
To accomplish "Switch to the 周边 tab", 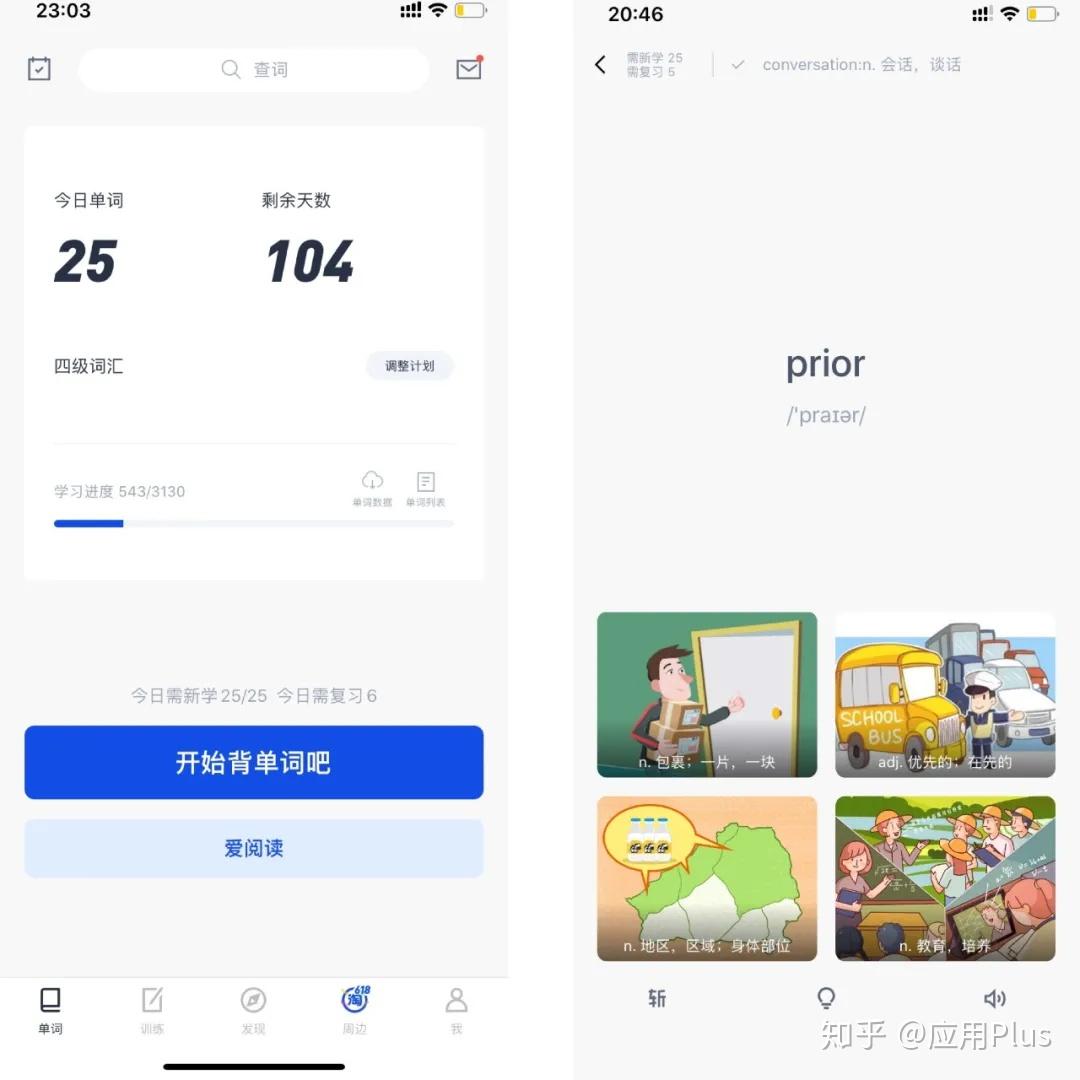I will 355,1010.
